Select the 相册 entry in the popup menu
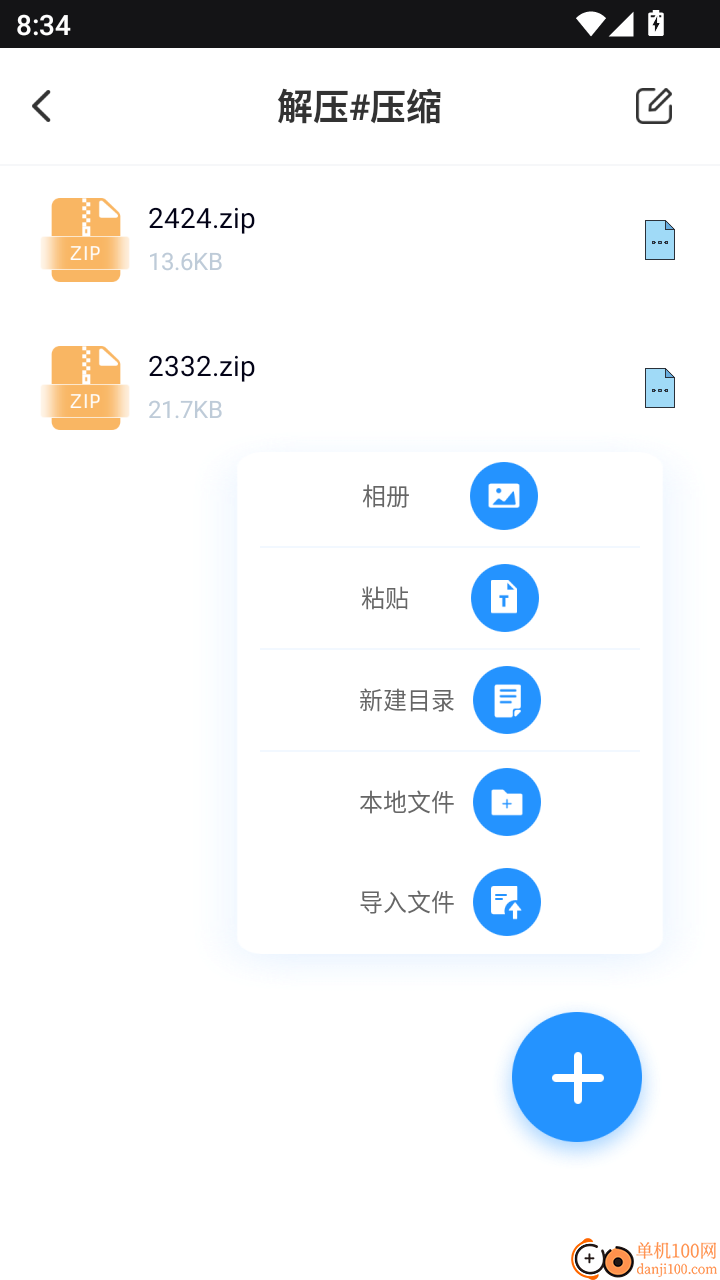The width and height of the screenshot is (720, 1280). coord(384,496)
